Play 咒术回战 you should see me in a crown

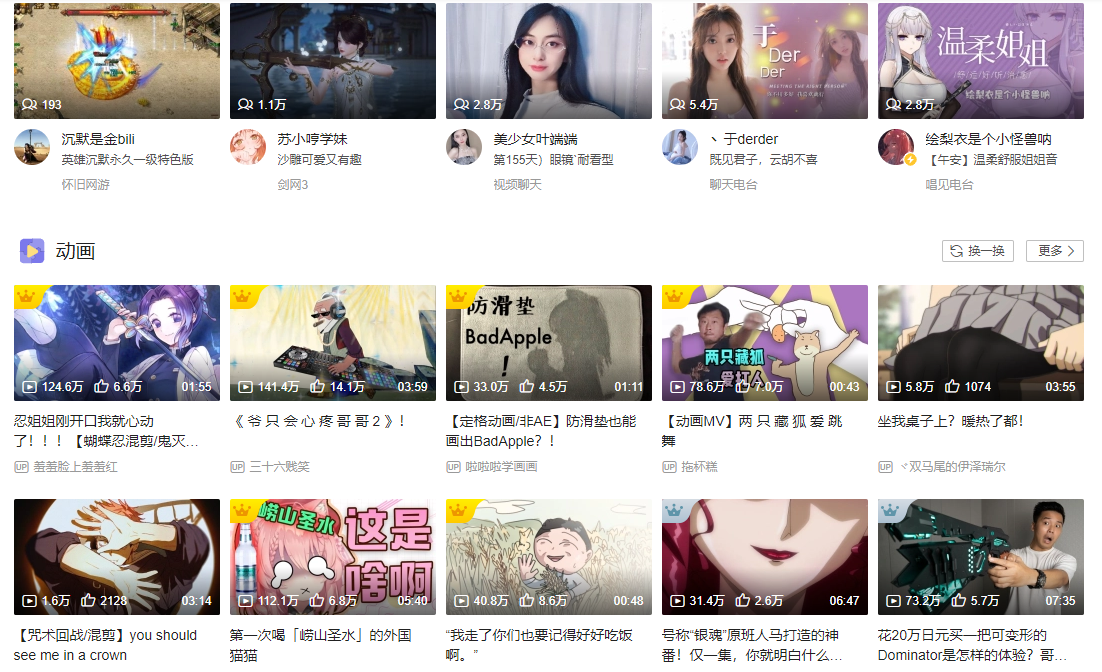tap(117, 557)
